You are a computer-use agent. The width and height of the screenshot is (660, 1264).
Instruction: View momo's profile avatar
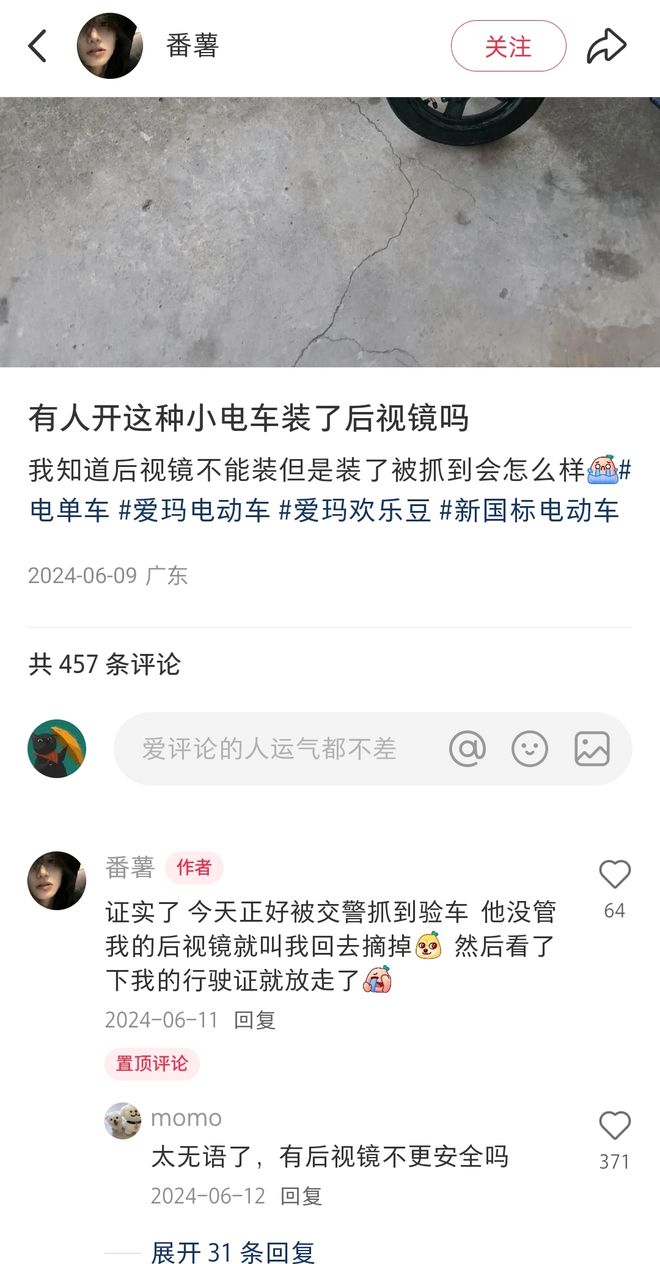[x=123, y=1121]
